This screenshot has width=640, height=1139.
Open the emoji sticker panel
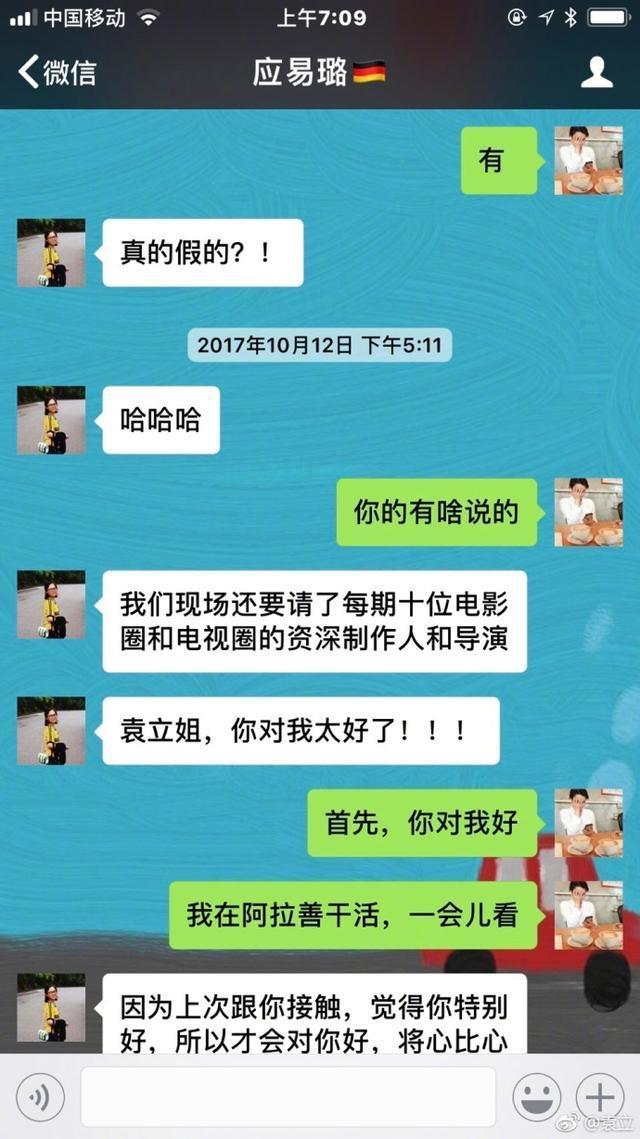(x=537, y=1098)
